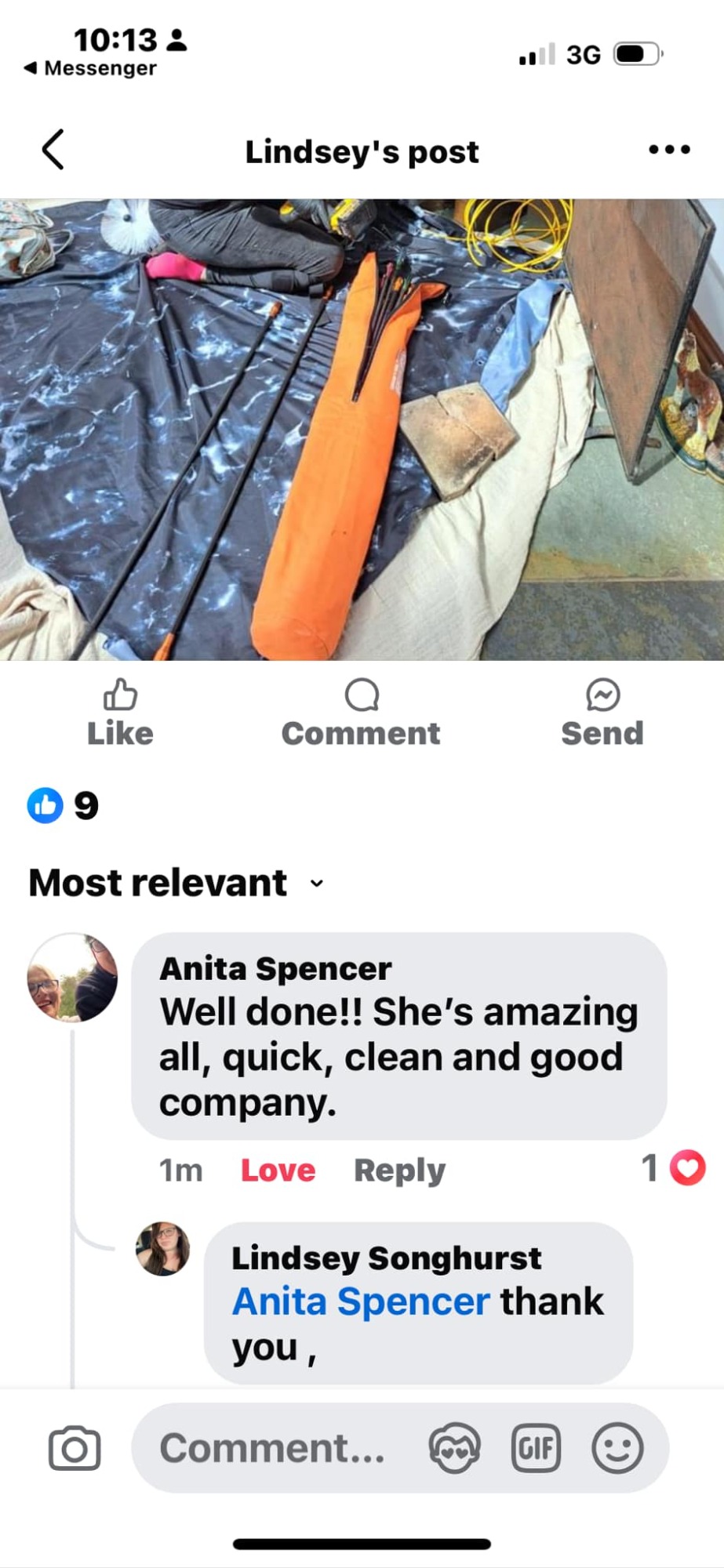Screen dimensions: 724x1568
Task: Open Lindsey Songhurst's profile picture
Action: coord(162,1249)
